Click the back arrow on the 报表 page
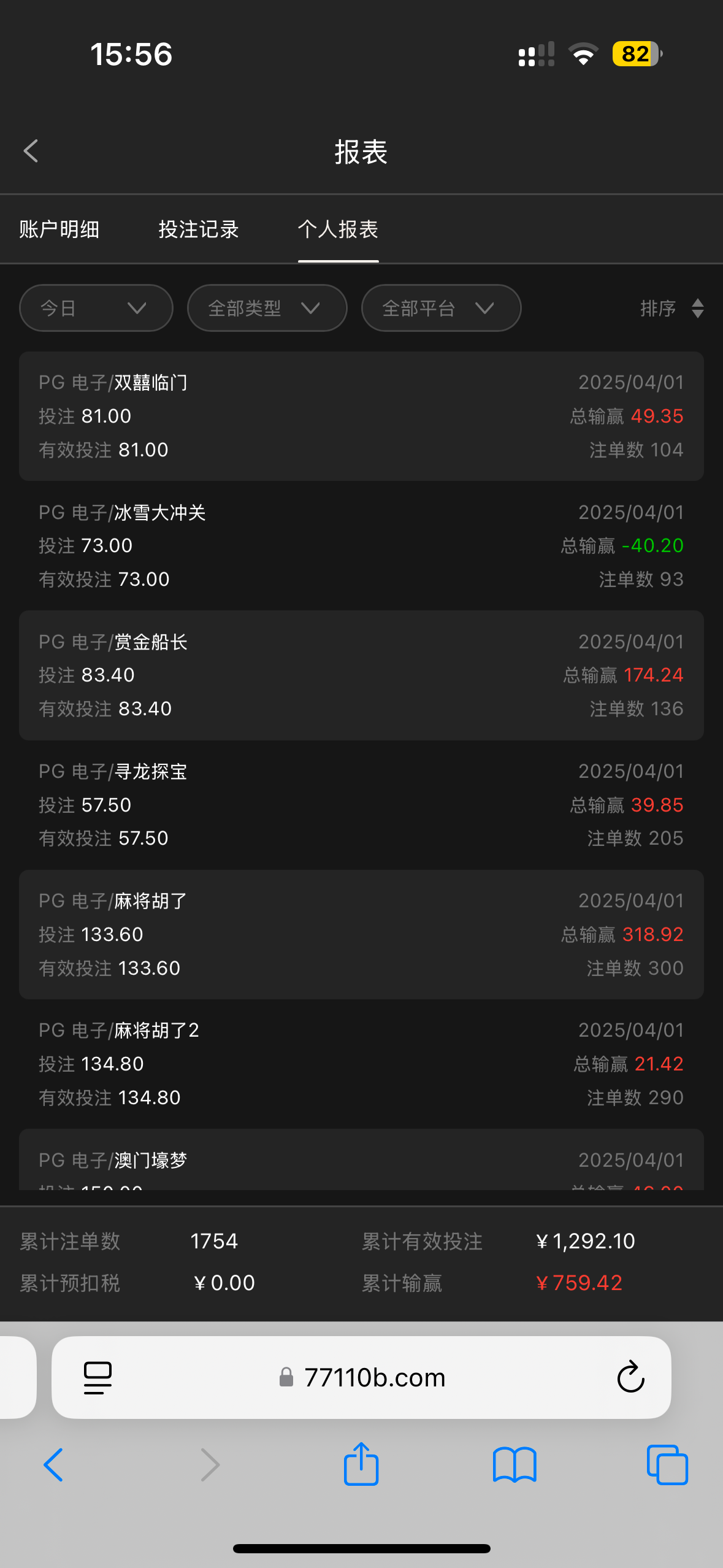 click(x=30, y=151)
